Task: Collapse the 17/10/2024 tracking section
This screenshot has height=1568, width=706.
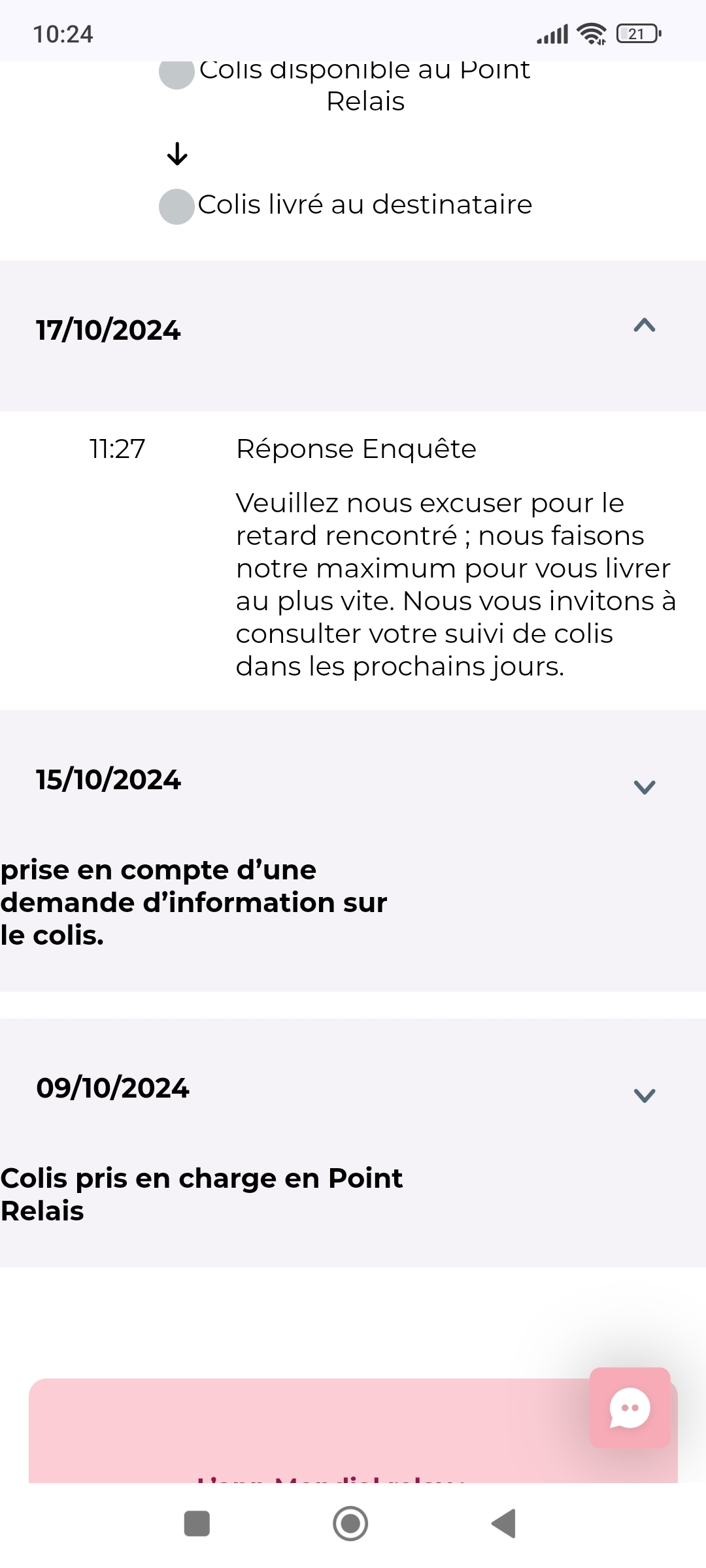Action: (644, 326)
